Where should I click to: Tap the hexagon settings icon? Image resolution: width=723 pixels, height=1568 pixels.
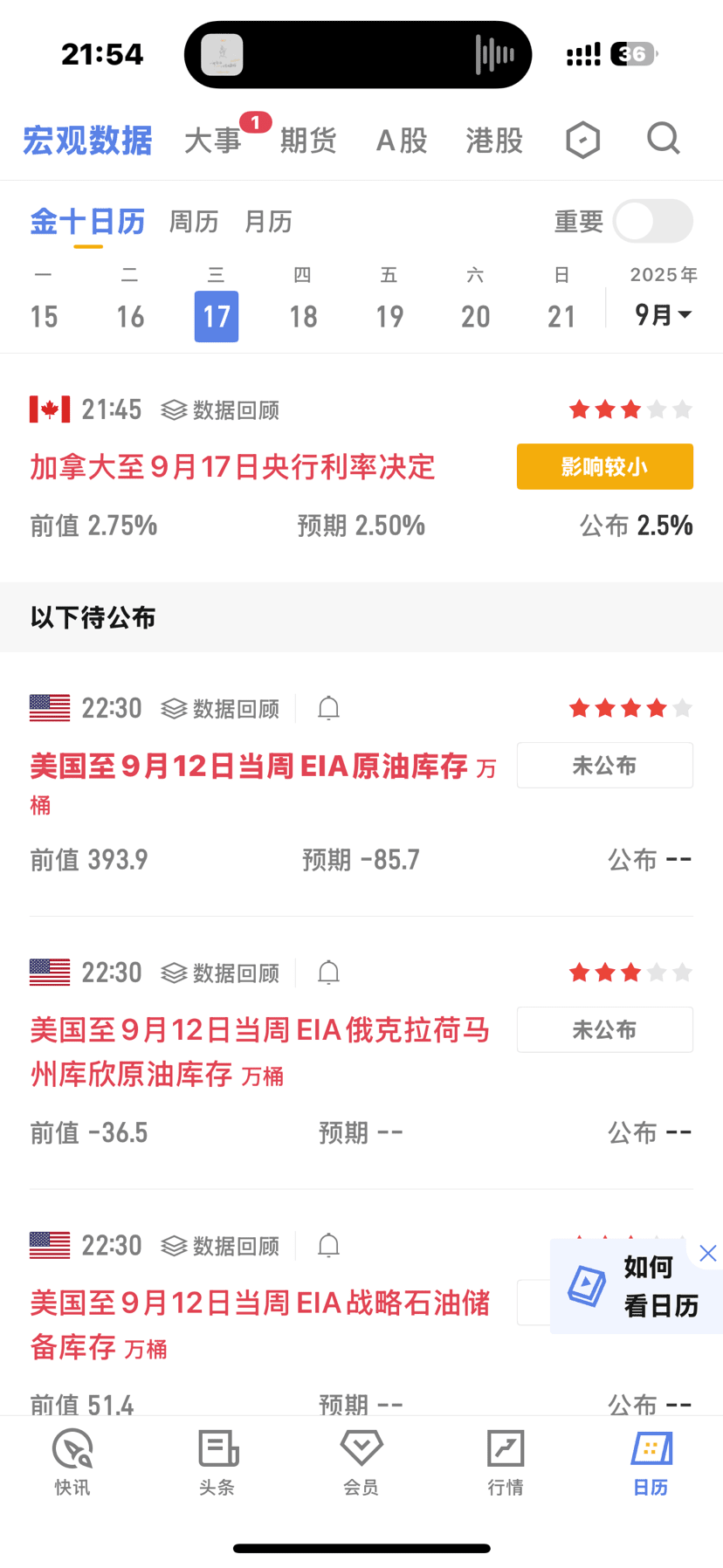pos(582,140)
